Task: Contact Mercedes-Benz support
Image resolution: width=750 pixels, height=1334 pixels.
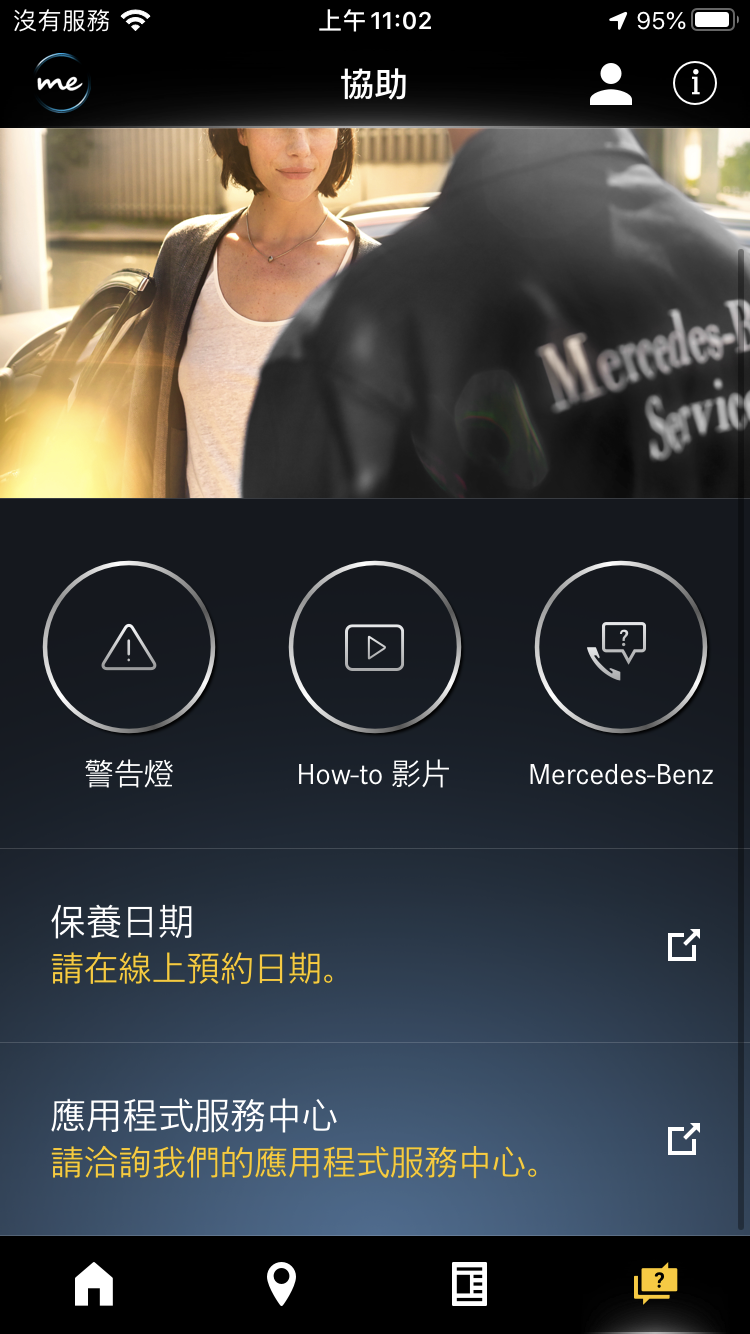Action: point(621,648)
